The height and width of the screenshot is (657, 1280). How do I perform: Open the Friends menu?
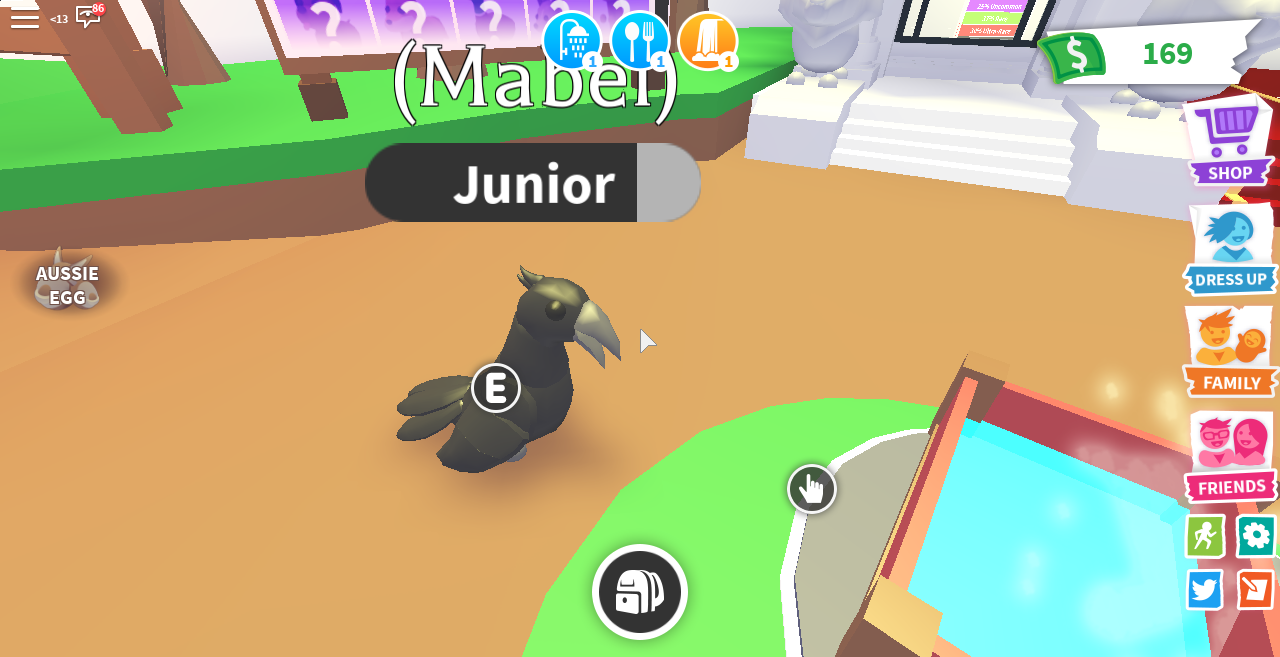click(x=1231, y=456)
